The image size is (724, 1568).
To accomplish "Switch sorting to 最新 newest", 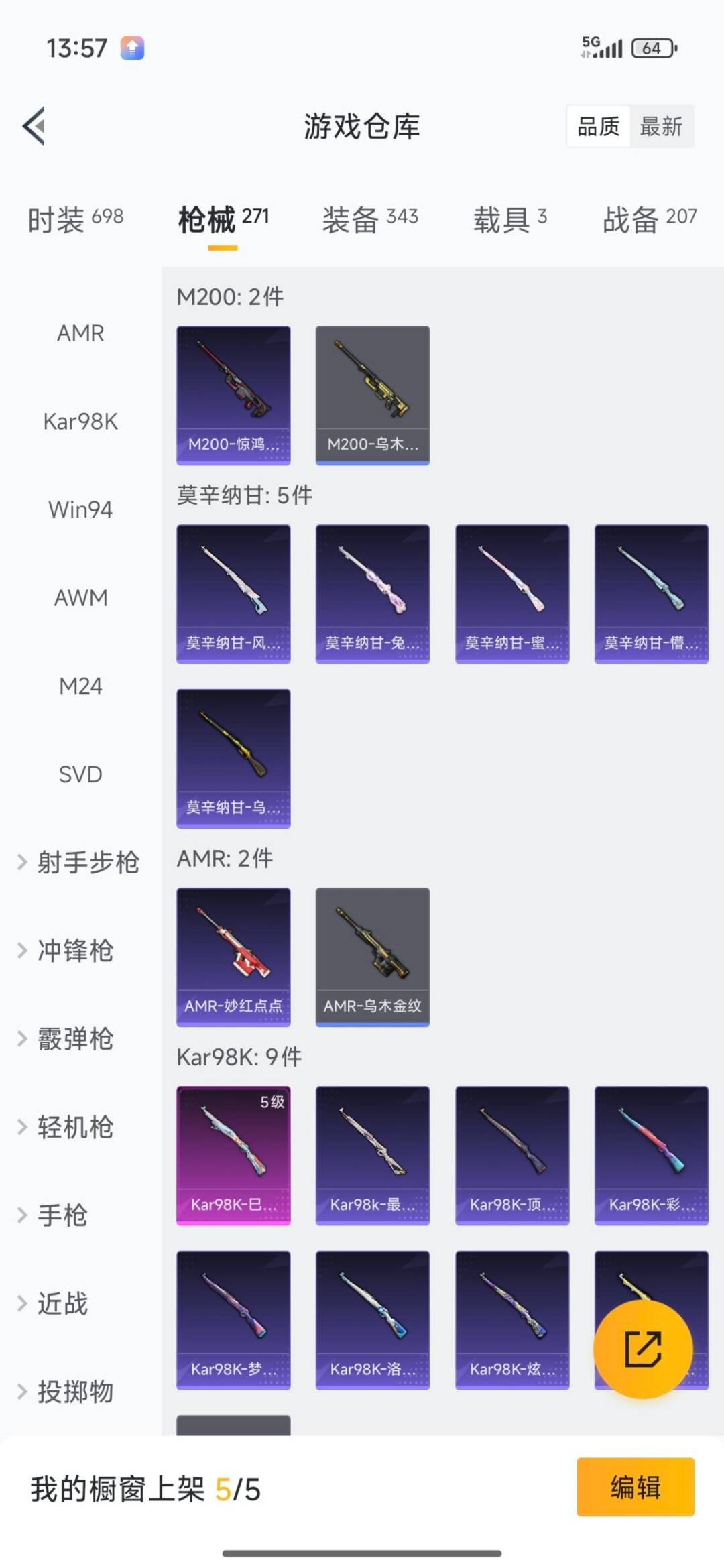I will pos(661,127).
